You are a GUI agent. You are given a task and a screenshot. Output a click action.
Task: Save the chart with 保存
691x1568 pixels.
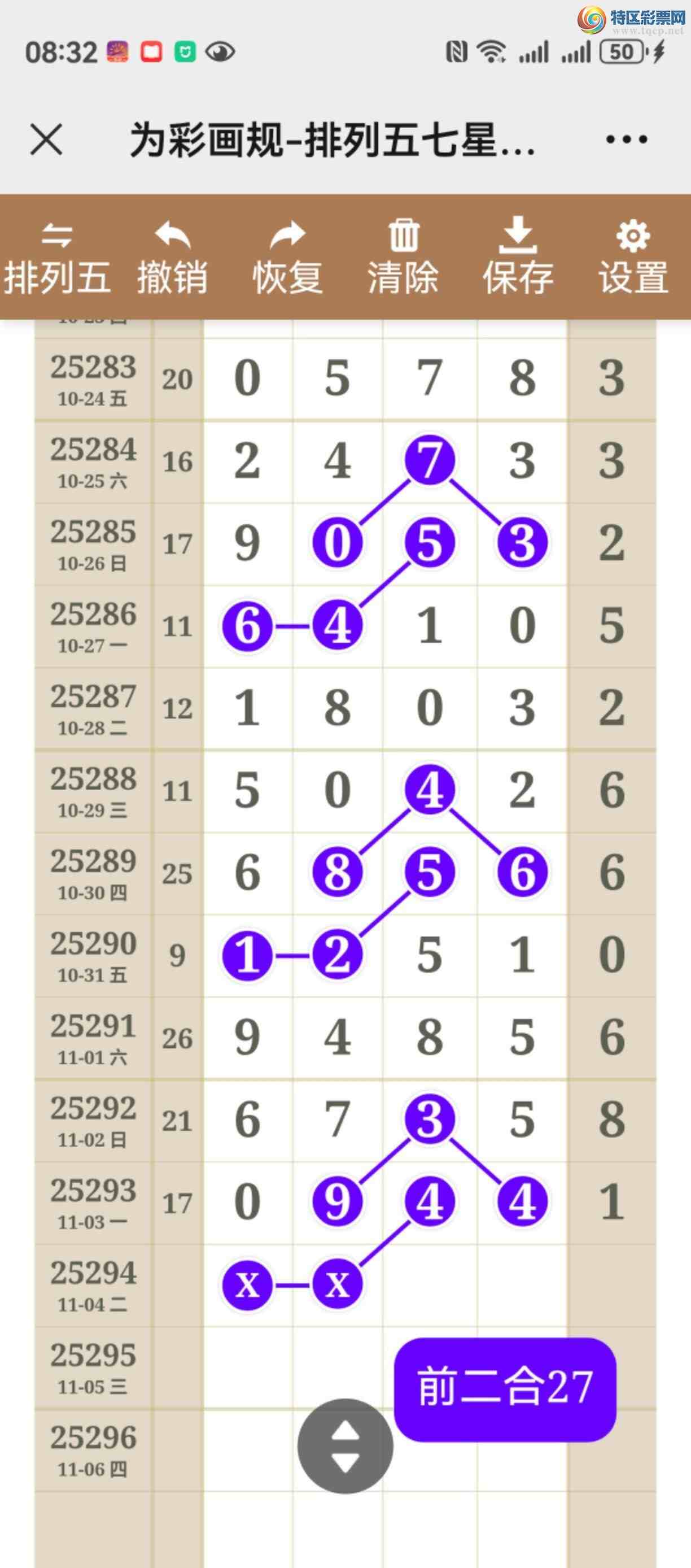pyautogui.click(x=518, y=258)
